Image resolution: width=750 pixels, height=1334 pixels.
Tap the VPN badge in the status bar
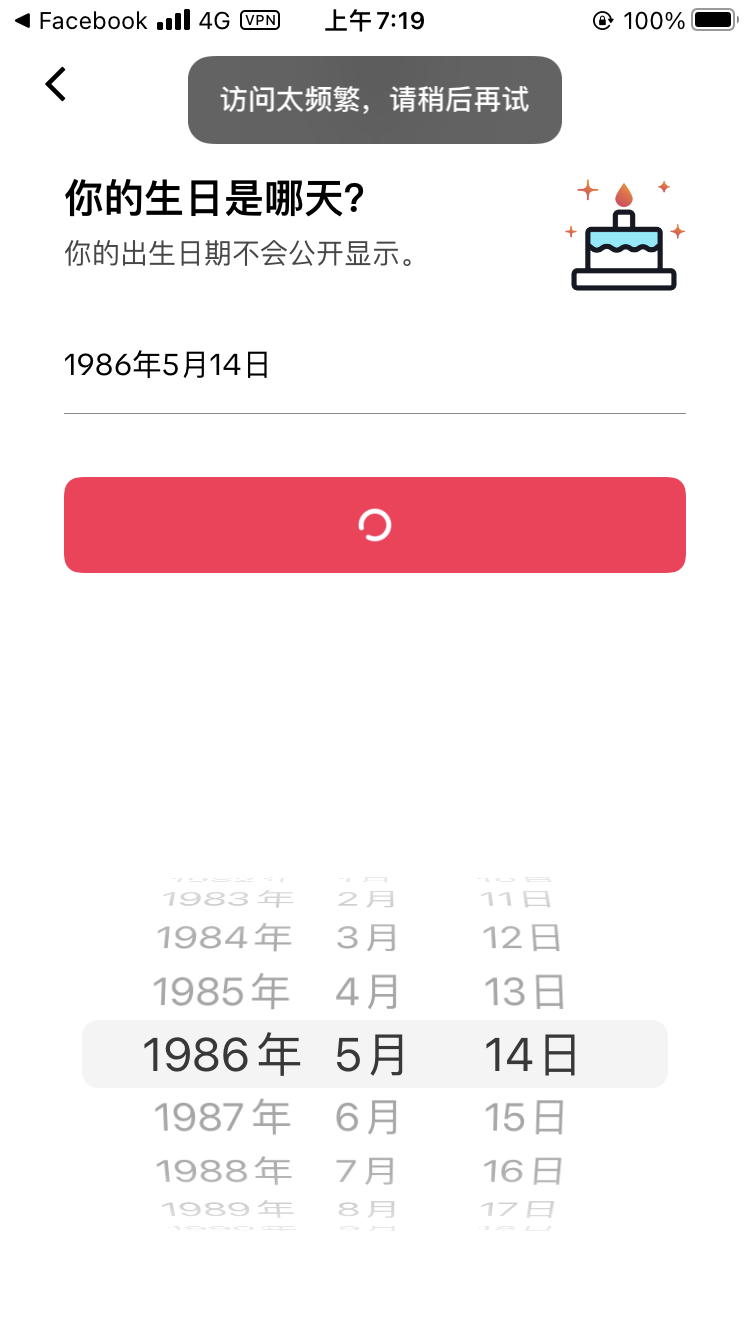261,20
